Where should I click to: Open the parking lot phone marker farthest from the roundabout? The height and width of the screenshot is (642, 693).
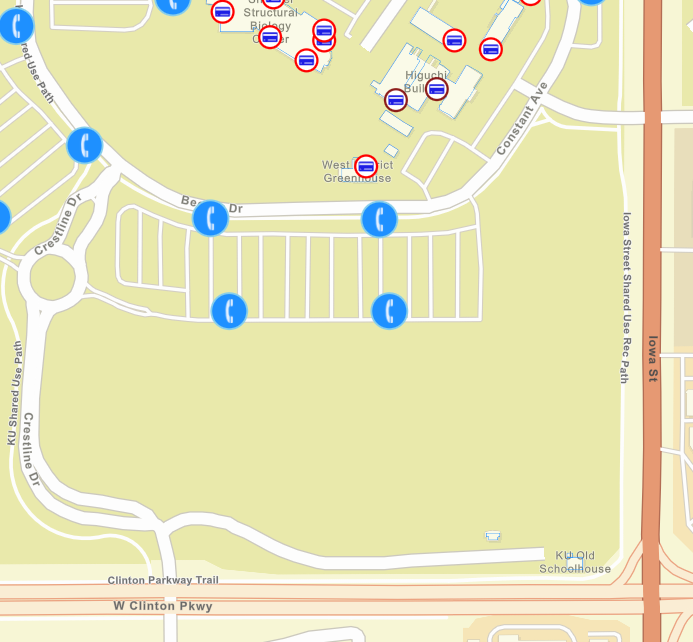pyautogui.click(x=389, y=310)
